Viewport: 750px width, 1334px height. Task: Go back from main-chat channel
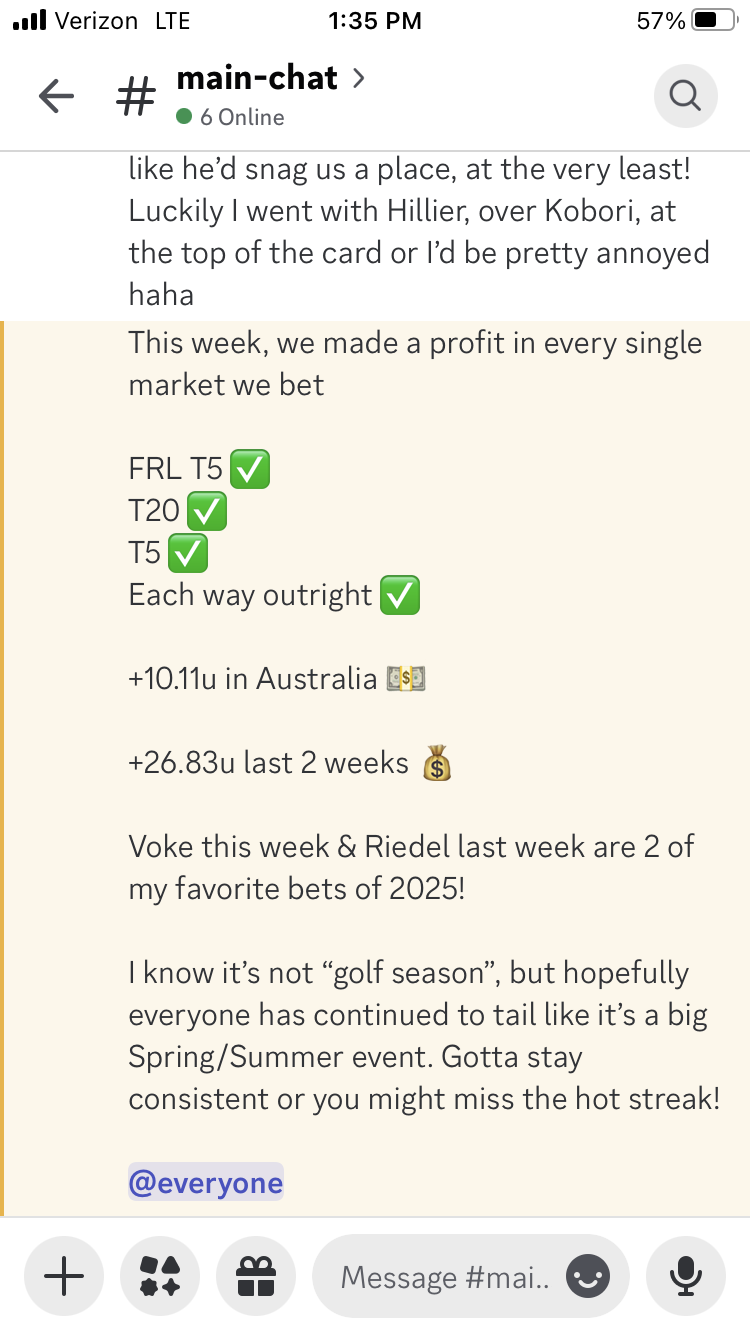click(x=56, y=96)
